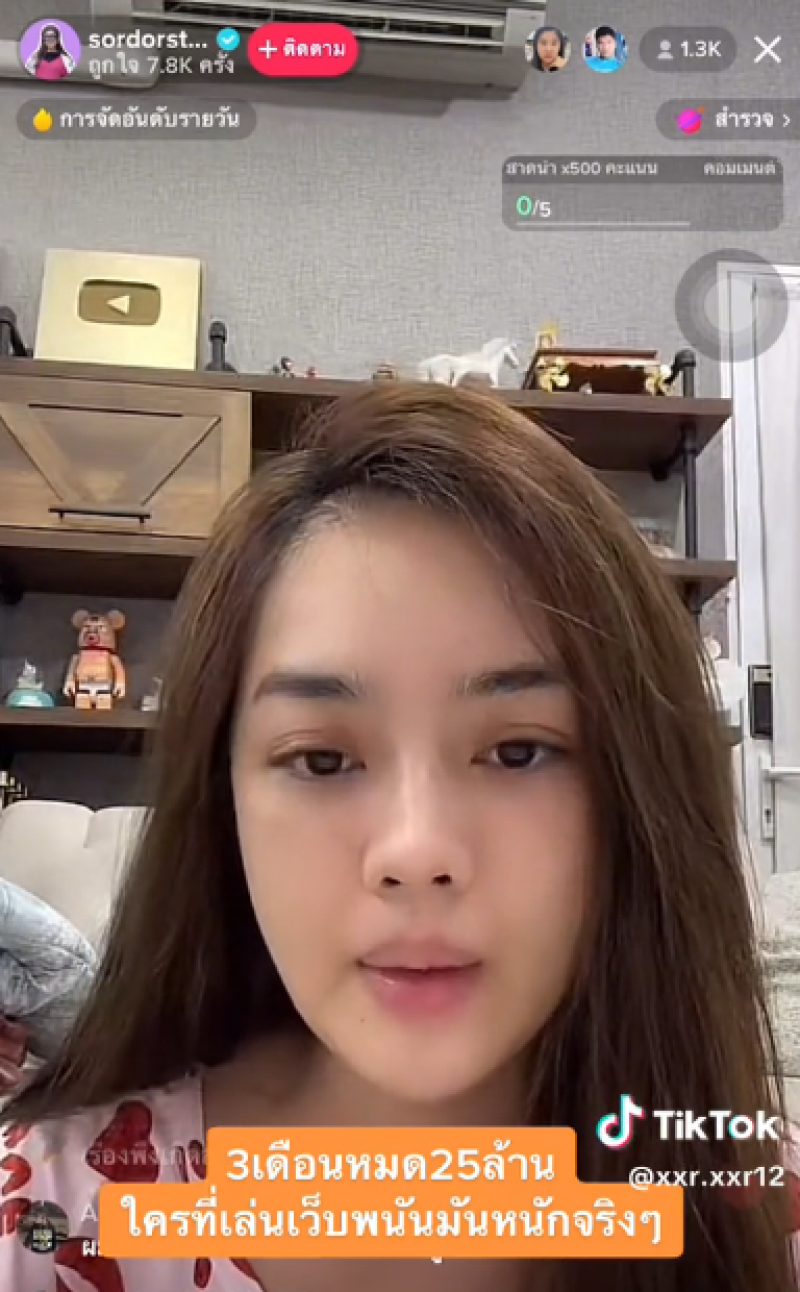This screenshot has height=1292, width=800.
Task: View the first top viewer's avatar
Action: tap(547, 49)
